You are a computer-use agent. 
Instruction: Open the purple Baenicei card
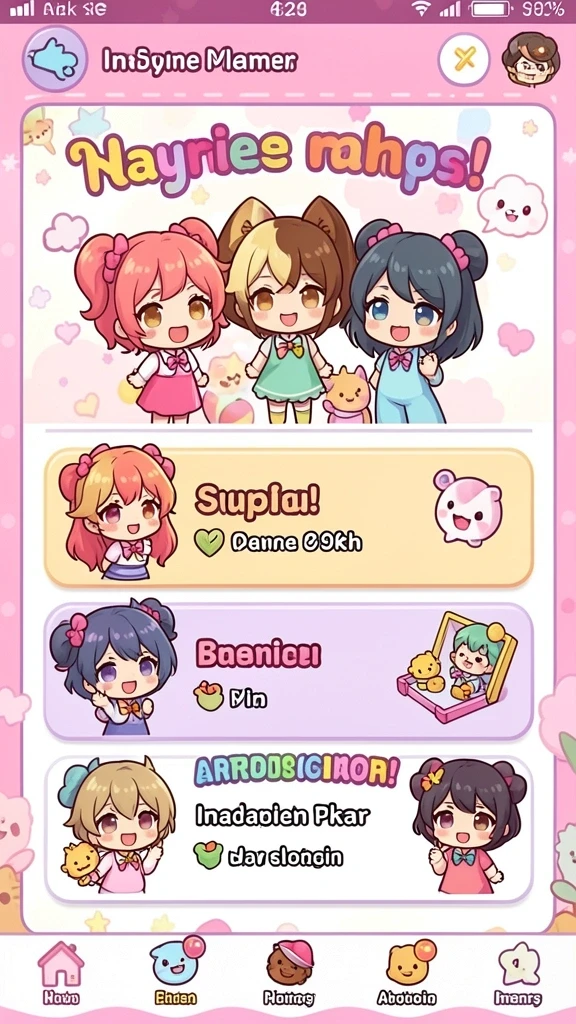tap(288, 671)
